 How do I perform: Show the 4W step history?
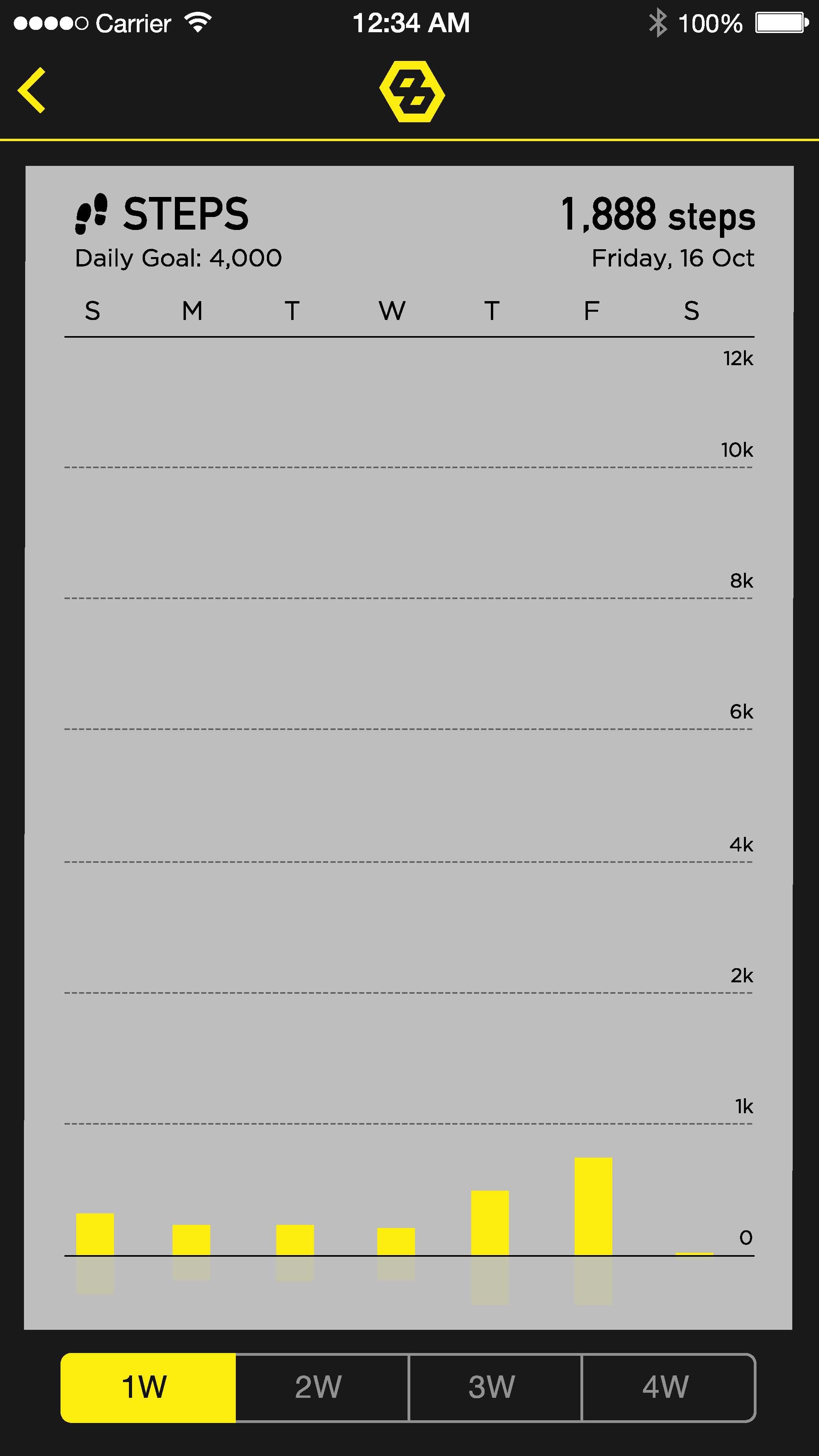pos(668,1388)
